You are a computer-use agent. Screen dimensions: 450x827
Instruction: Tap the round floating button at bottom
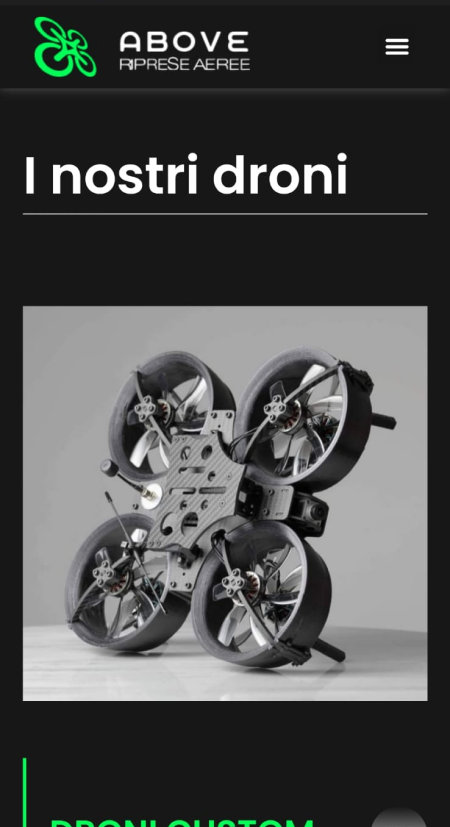click(x=399, y=818)
